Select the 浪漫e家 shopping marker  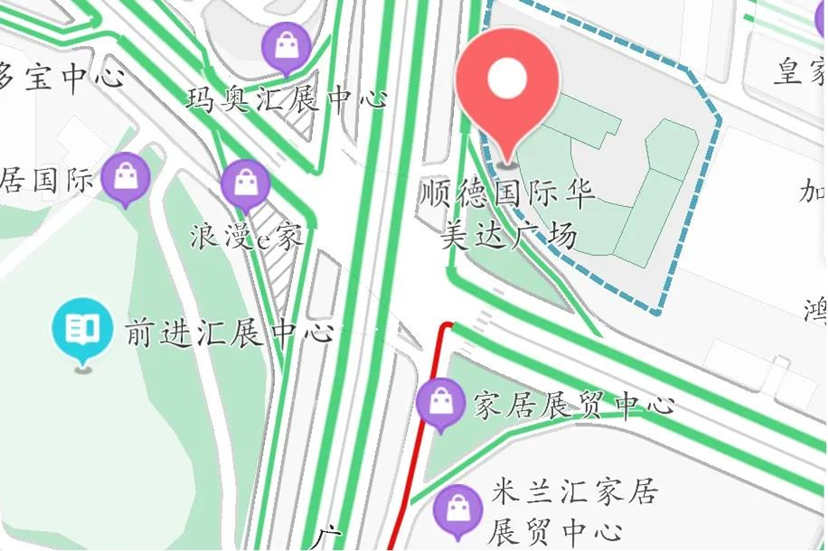244,183
